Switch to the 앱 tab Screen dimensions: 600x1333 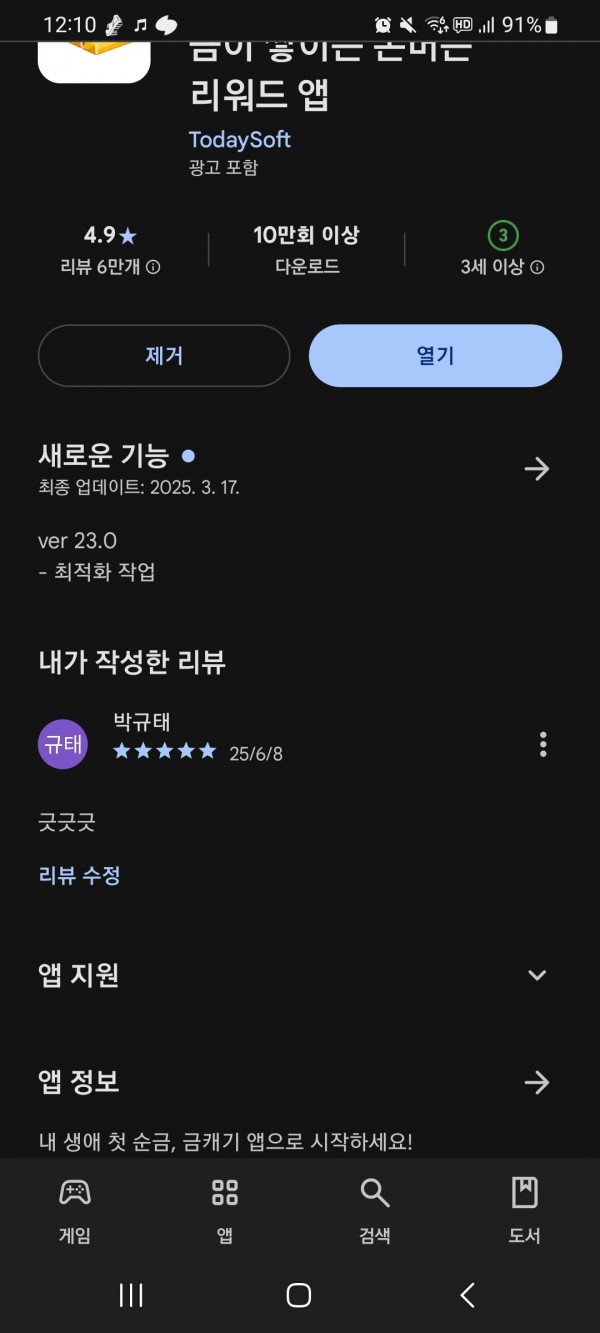click(225, 1210)
